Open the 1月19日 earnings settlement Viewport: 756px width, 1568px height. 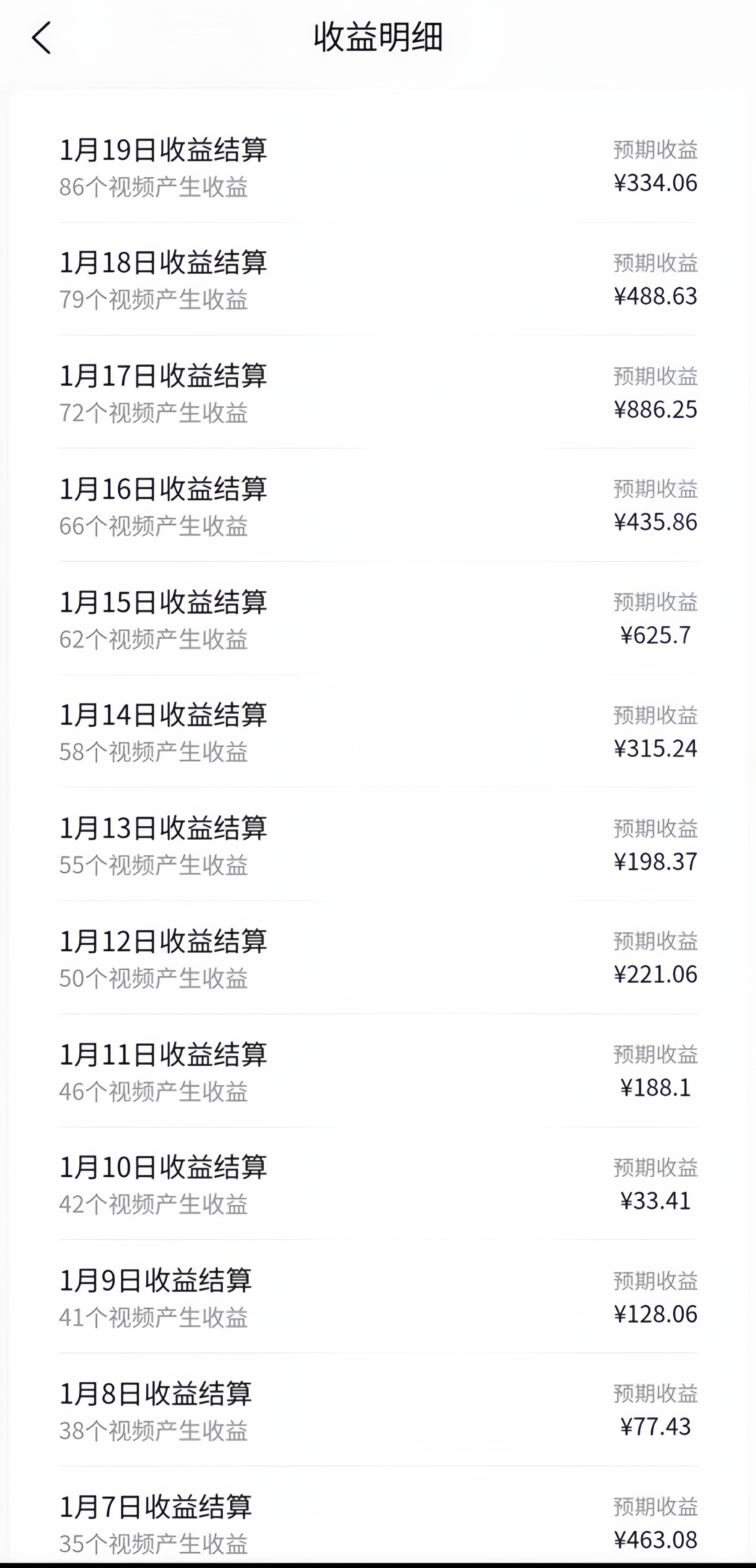377,167
